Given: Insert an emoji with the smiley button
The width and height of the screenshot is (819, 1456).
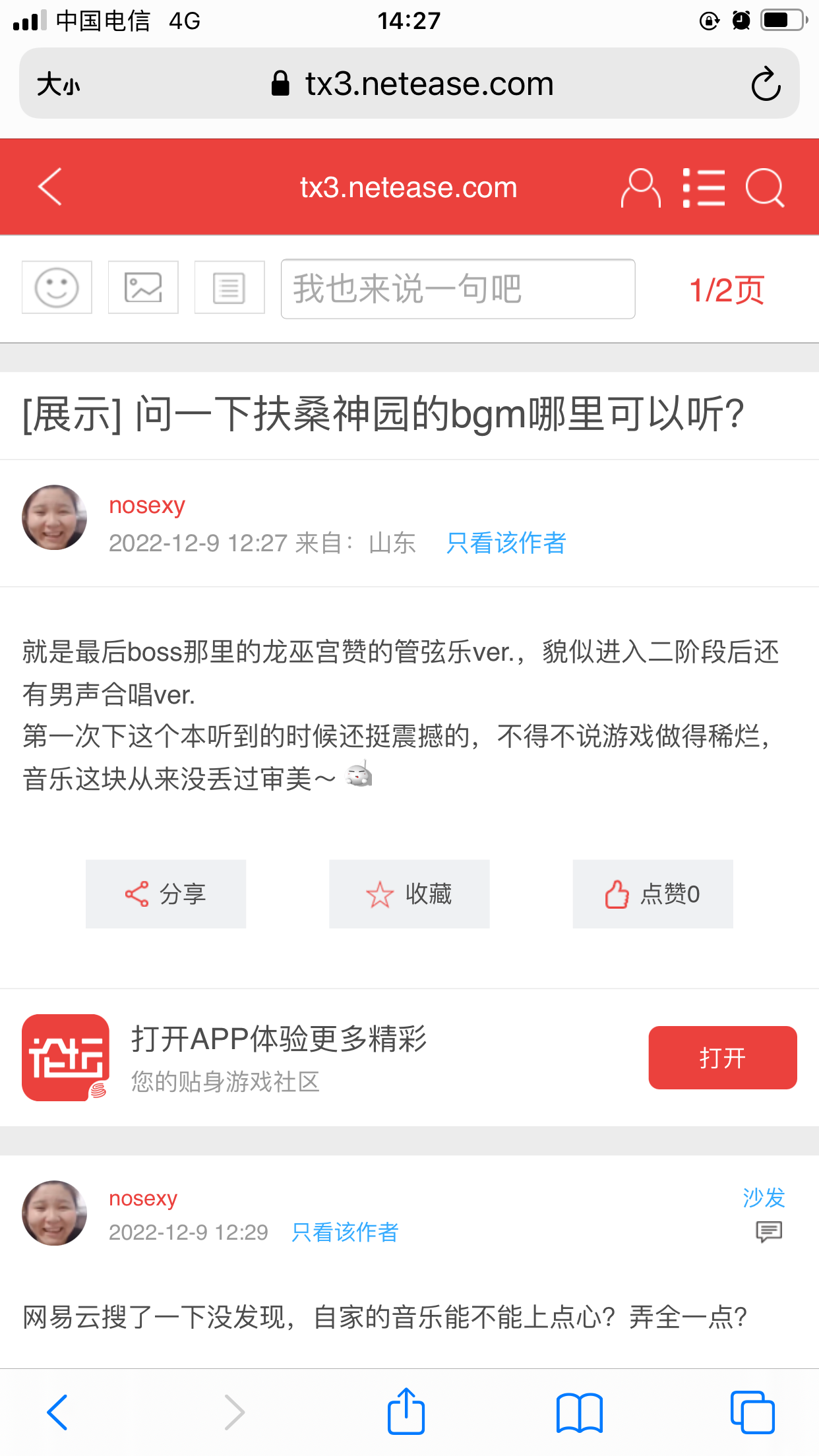Looking at the screenshot, I should point(57,288).
